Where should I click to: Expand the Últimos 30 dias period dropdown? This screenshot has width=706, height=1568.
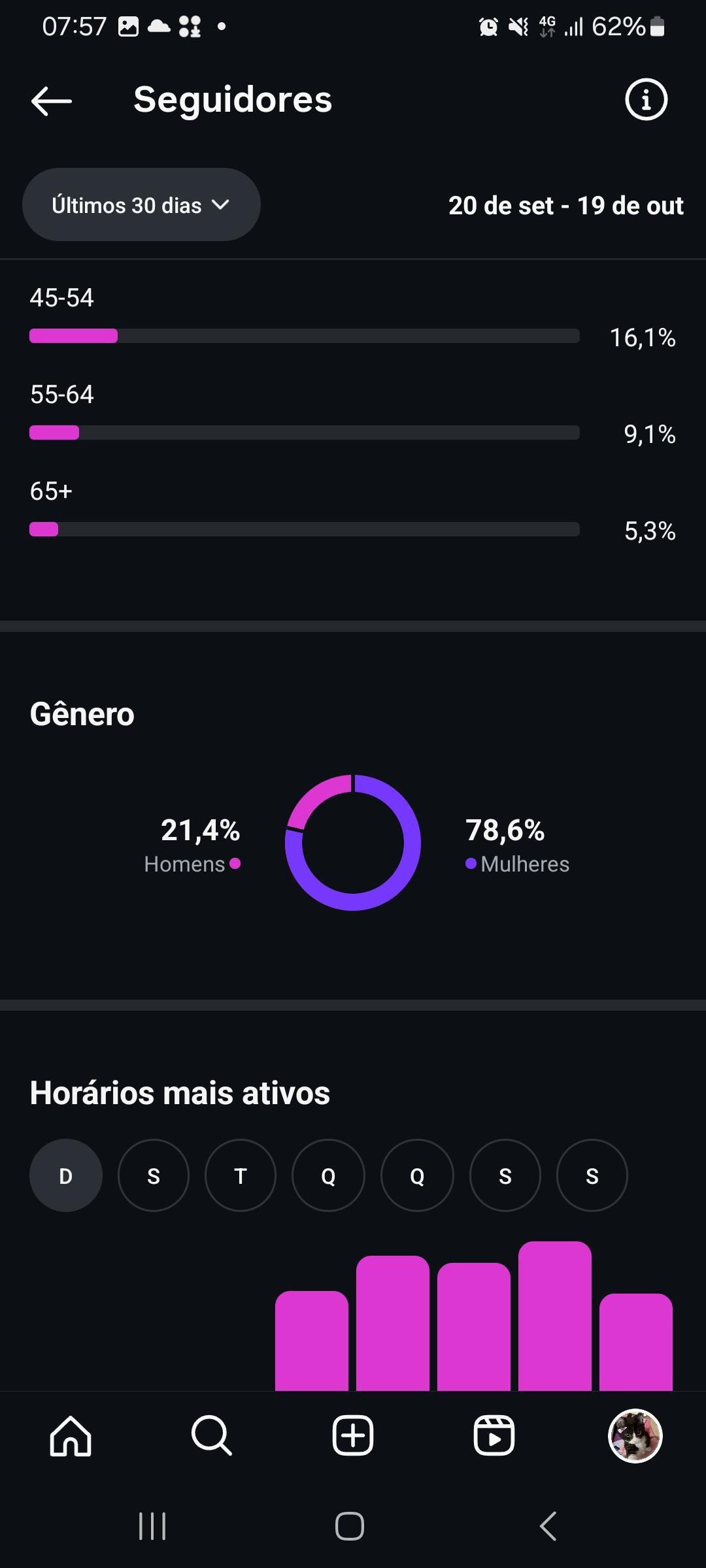click(141, 205)
